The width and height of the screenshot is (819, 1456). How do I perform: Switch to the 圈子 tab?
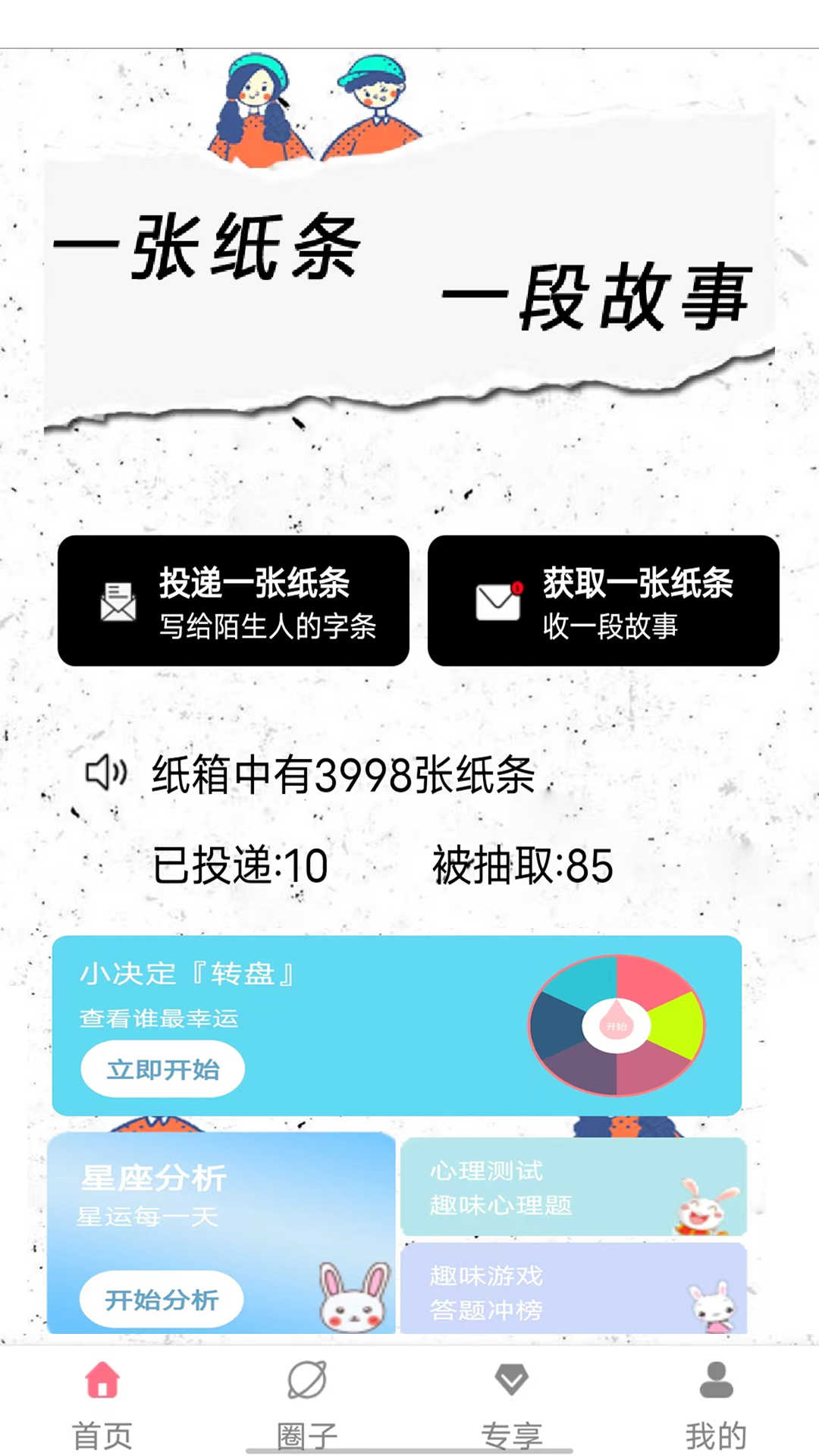click(x=307, y=1403)
